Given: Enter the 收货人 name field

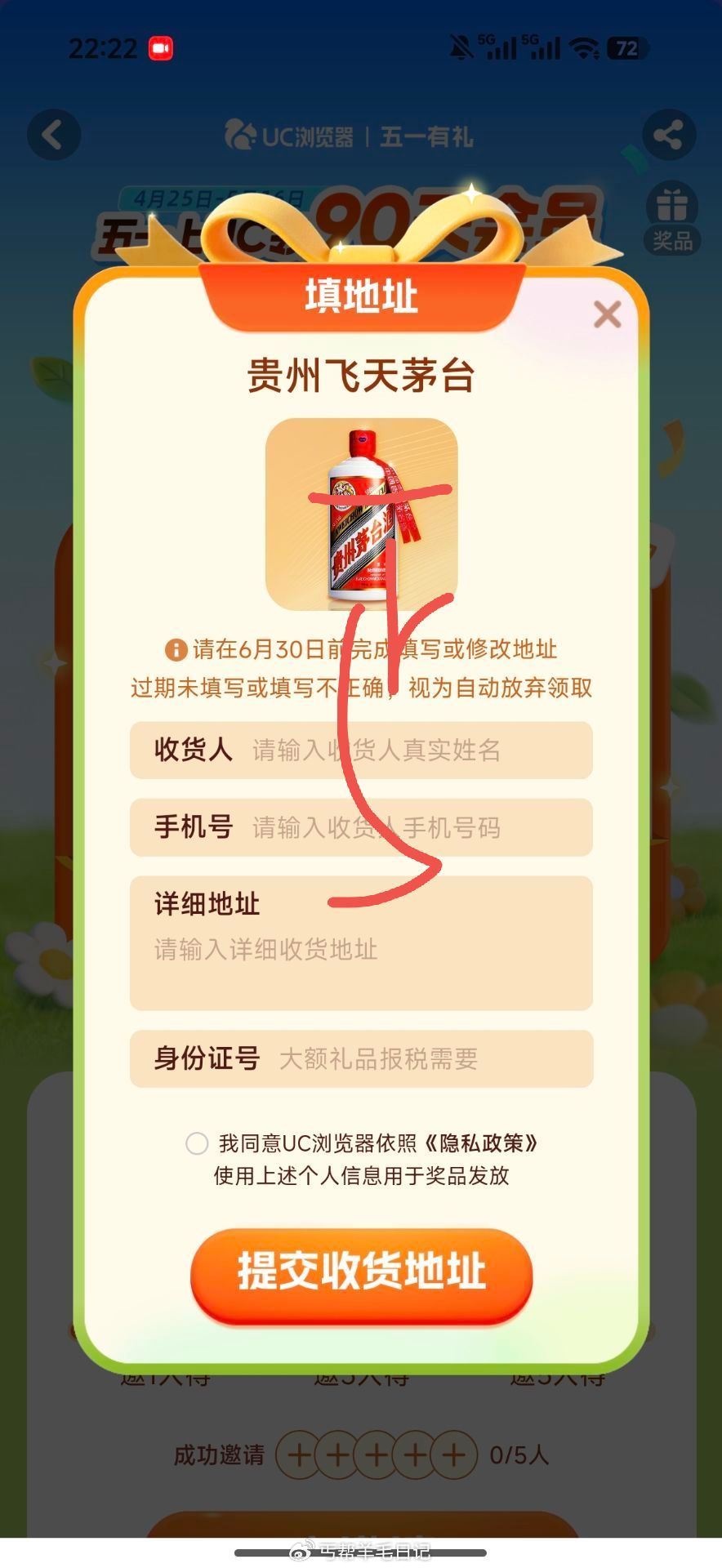Looking at the screenshot, I should point(361,750).
